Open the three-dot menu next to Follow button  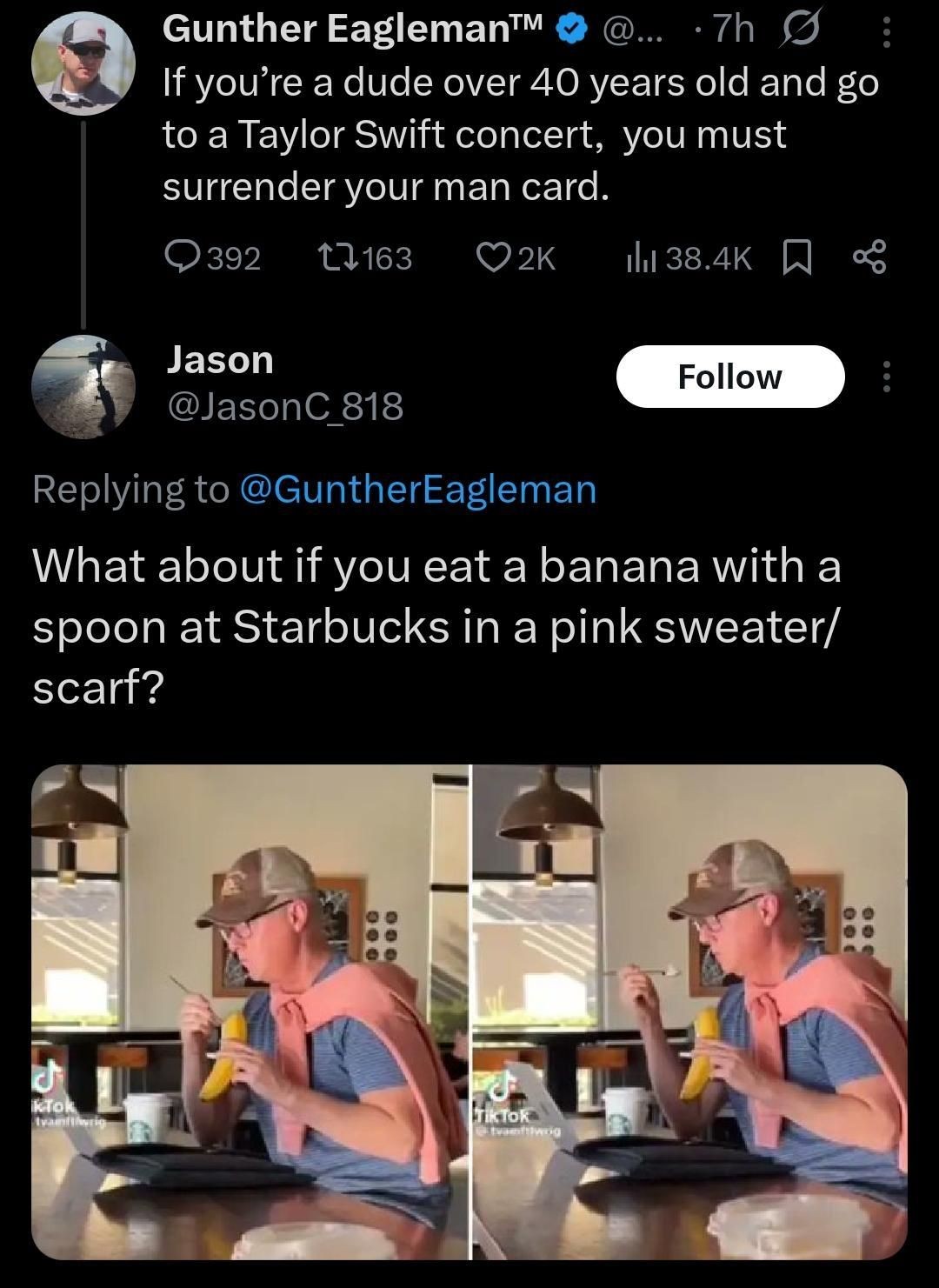pyautogui.click(x=886, y=376)
